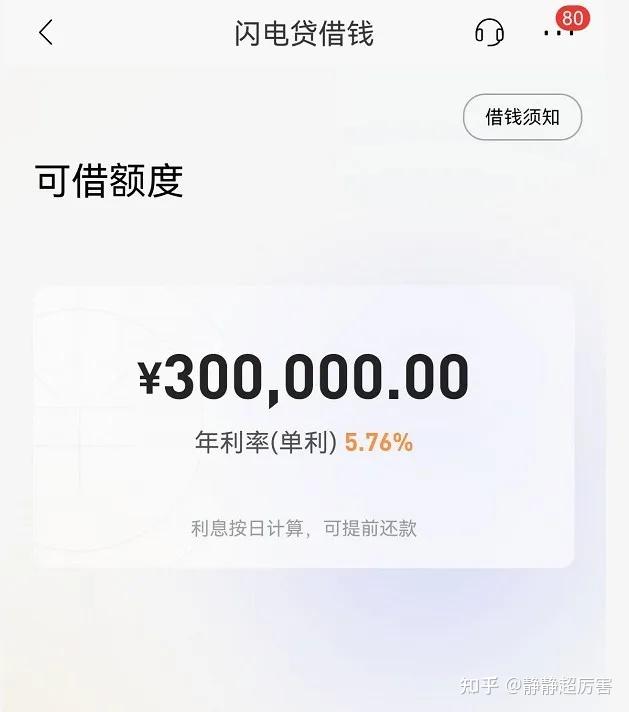The image size is (629, 712).
Task: Go back using the top-left arrow
Action: click(x=46, y=32)
